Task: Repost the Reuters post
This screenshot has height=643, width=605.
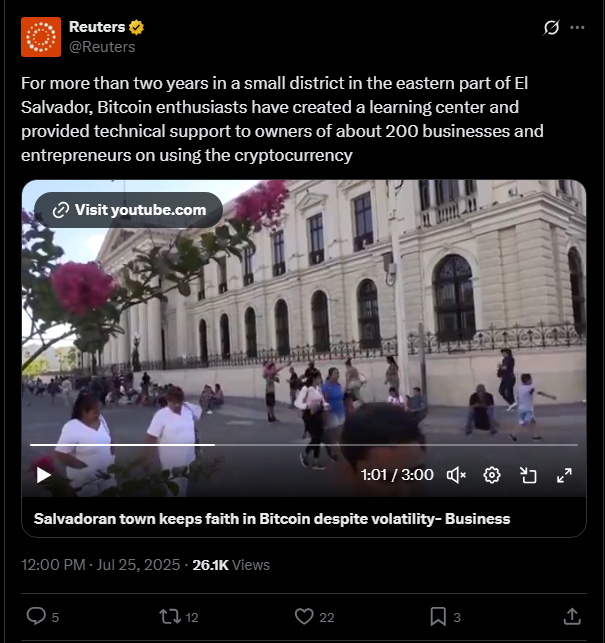Action: (170, 616)
